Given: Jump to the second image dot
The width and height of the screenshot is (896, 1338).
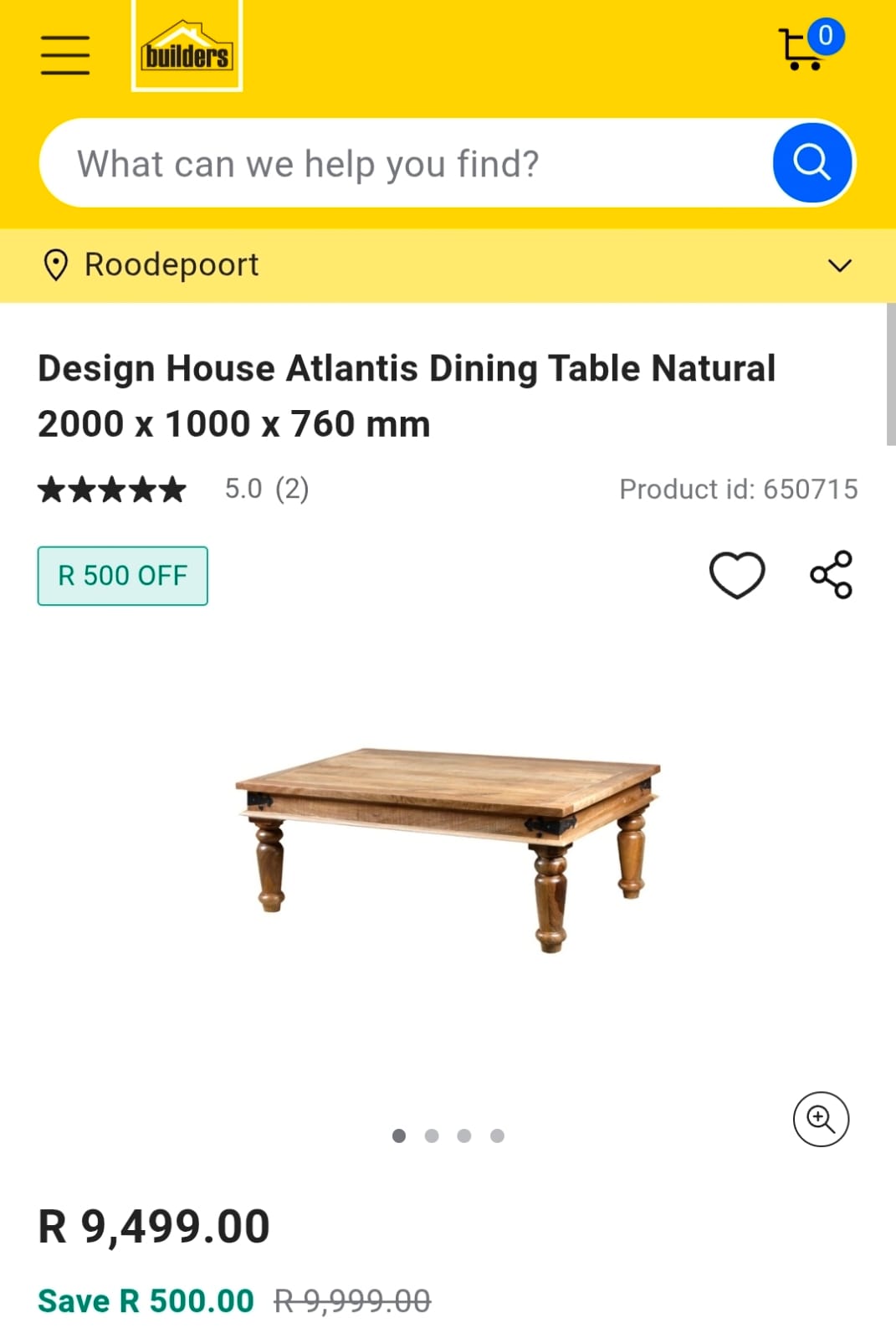Looking at the screenshot, I should (x=432, y=1136).
